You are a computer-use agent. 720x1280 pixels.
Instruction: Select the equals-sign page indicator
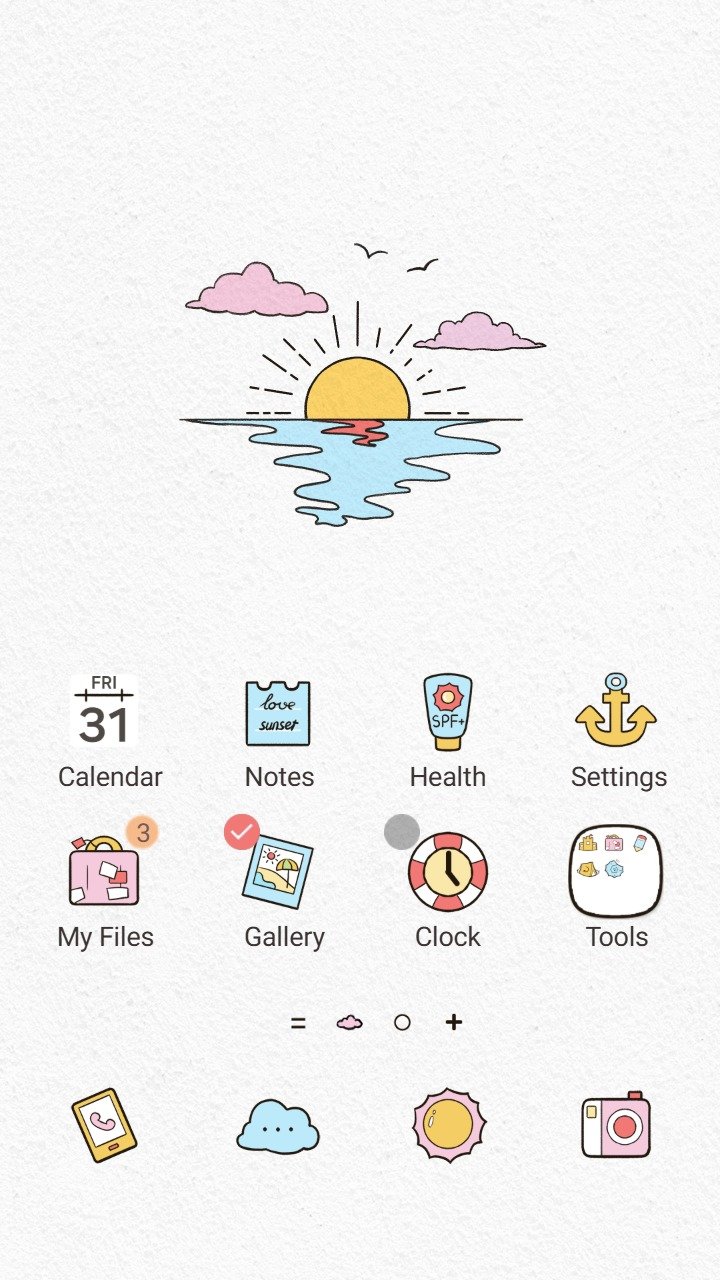click(298, 1022)
